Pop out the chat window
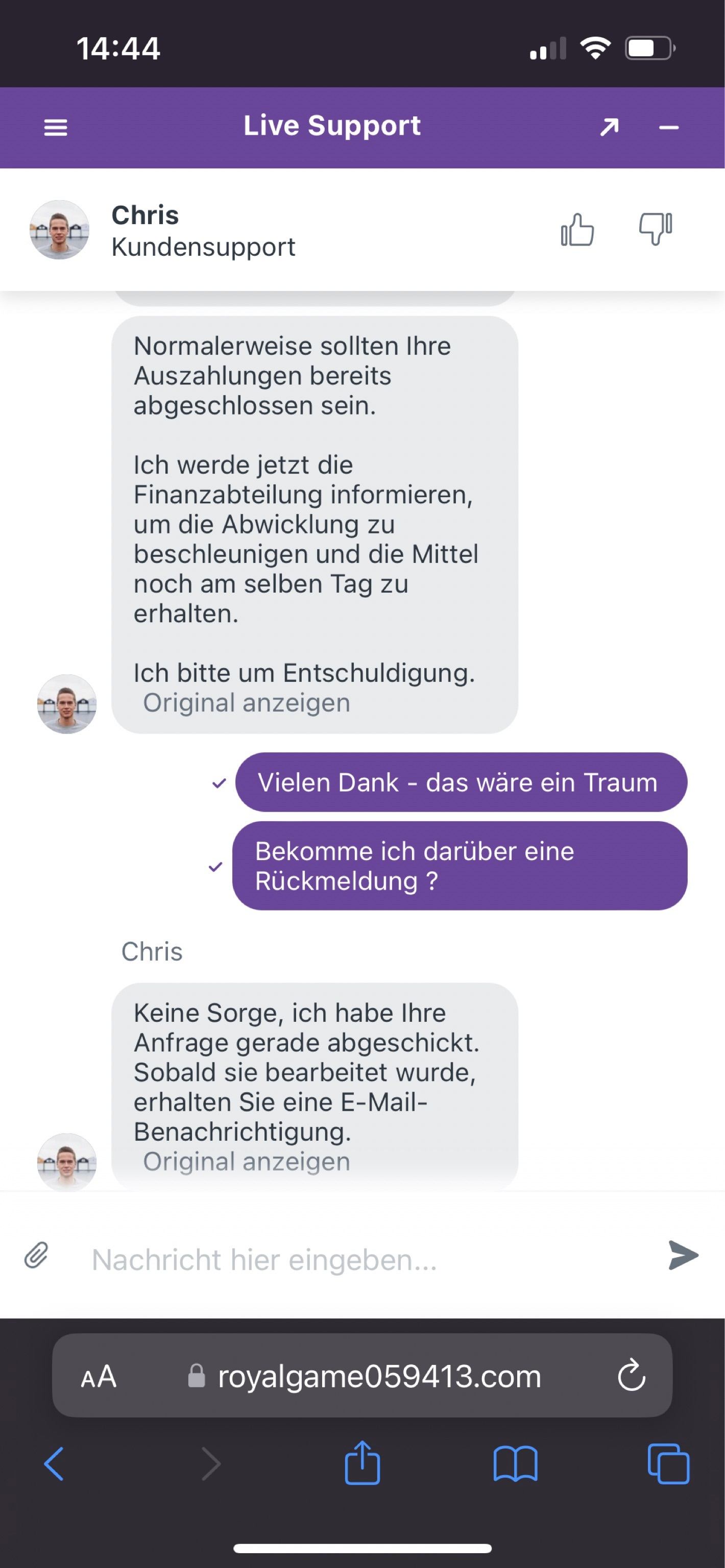725x1568 pixels. [609, 127]
